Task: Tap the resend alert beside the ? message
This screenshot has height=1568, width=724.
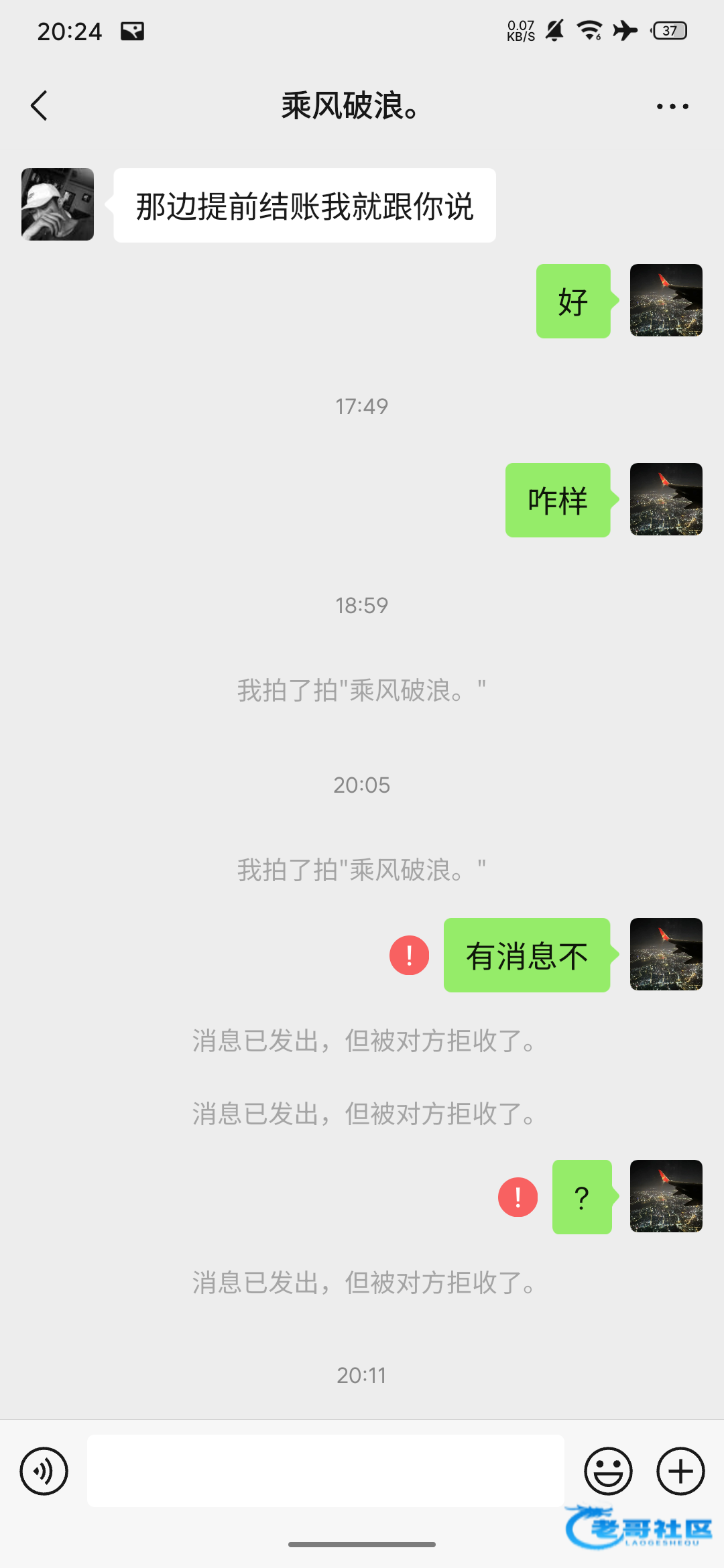Action: [518, 1197]
